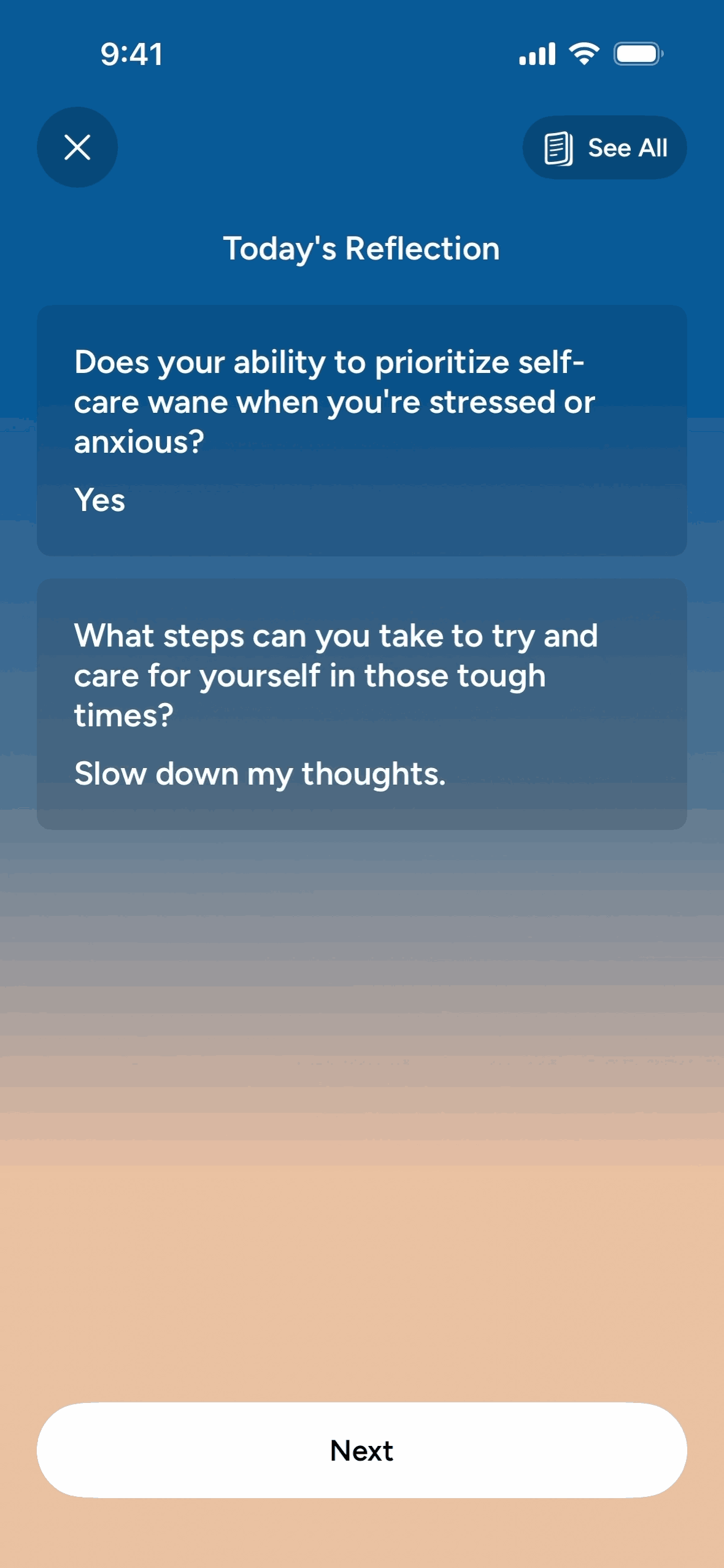Screen dimensions: 724x1568
Task: Open See All reflections
Action: [x=604, y=148]
